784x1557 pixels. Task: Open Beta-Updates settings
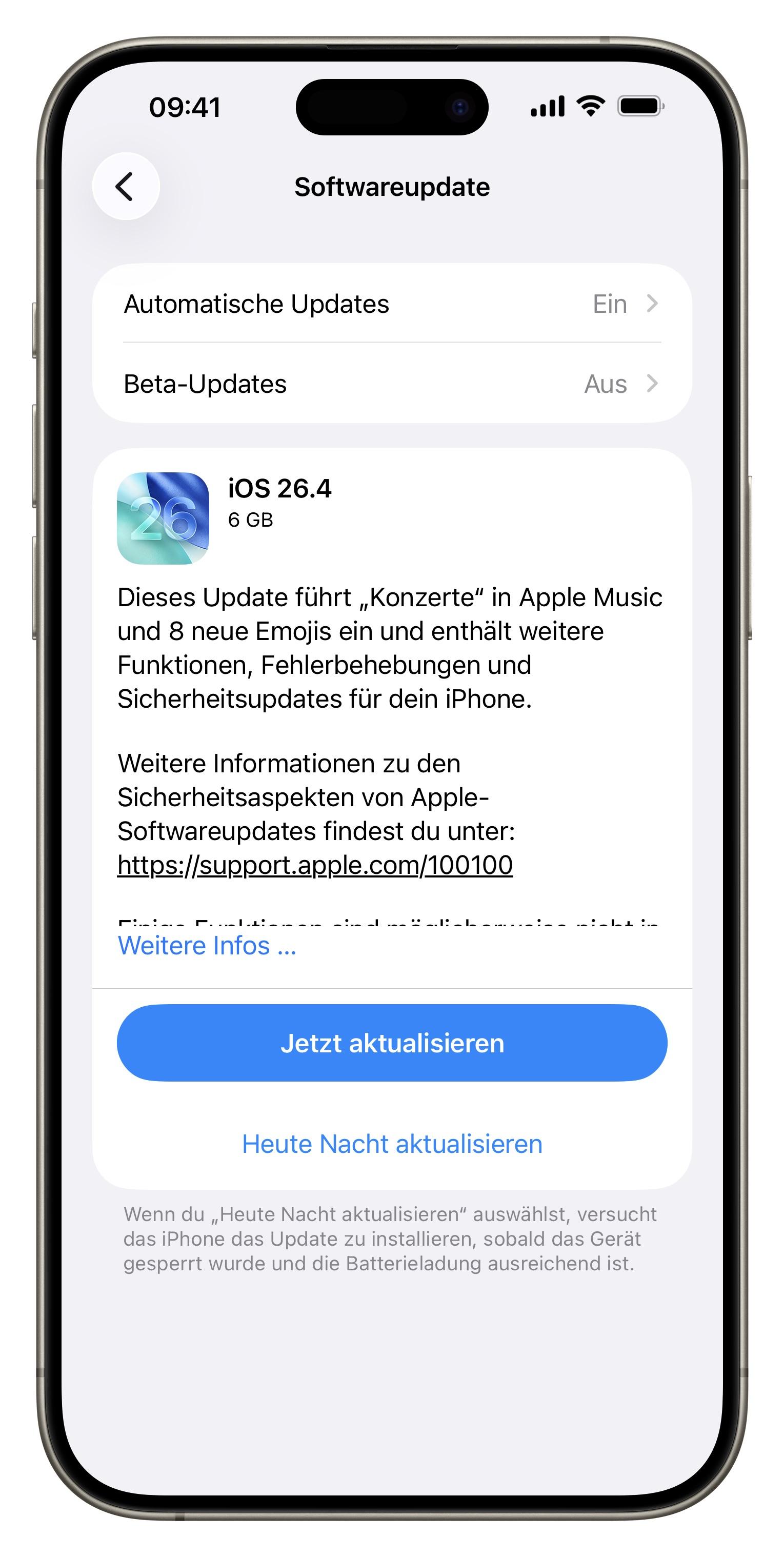pyautogui.click(x=392, y=384)
